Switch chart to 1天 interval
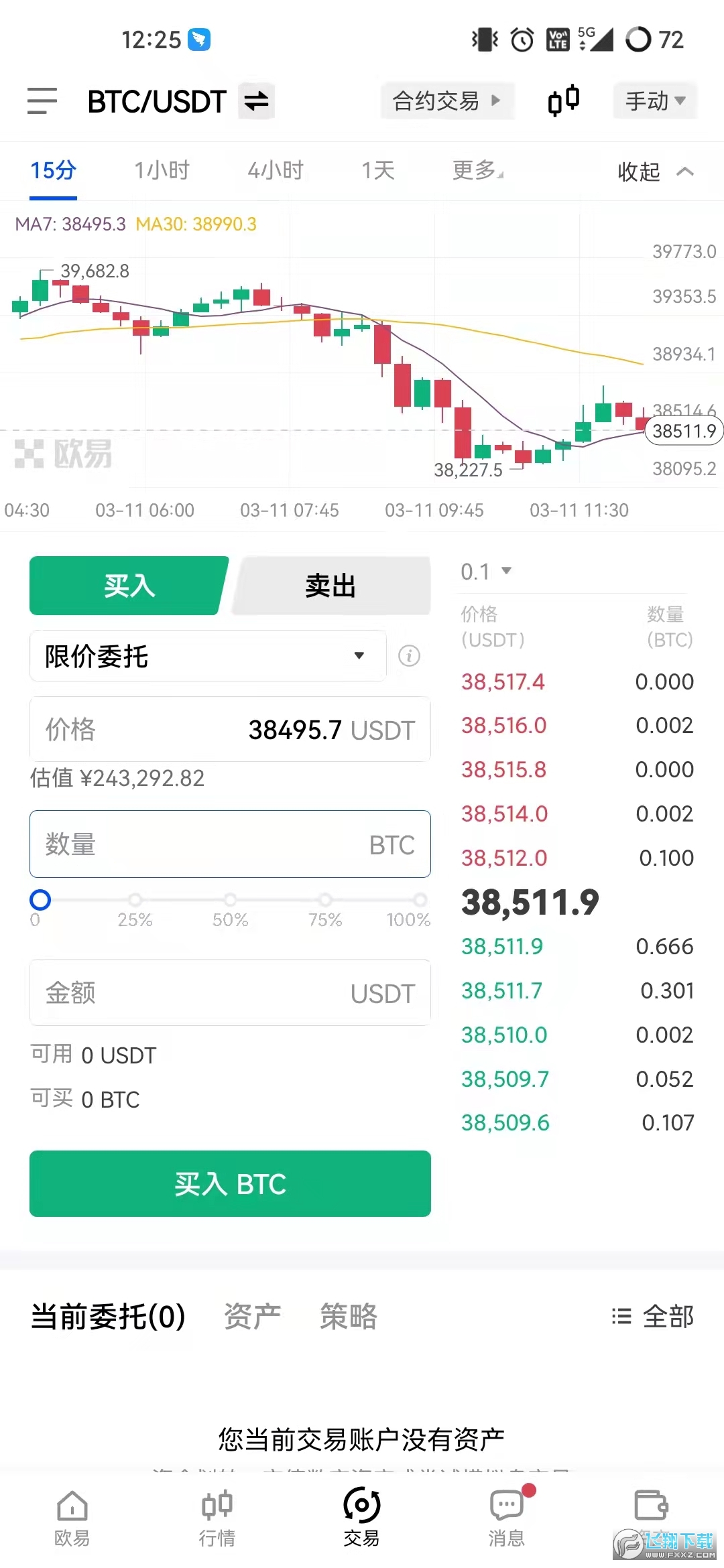This screenshot has width=724, height=1568. [378, 171]
